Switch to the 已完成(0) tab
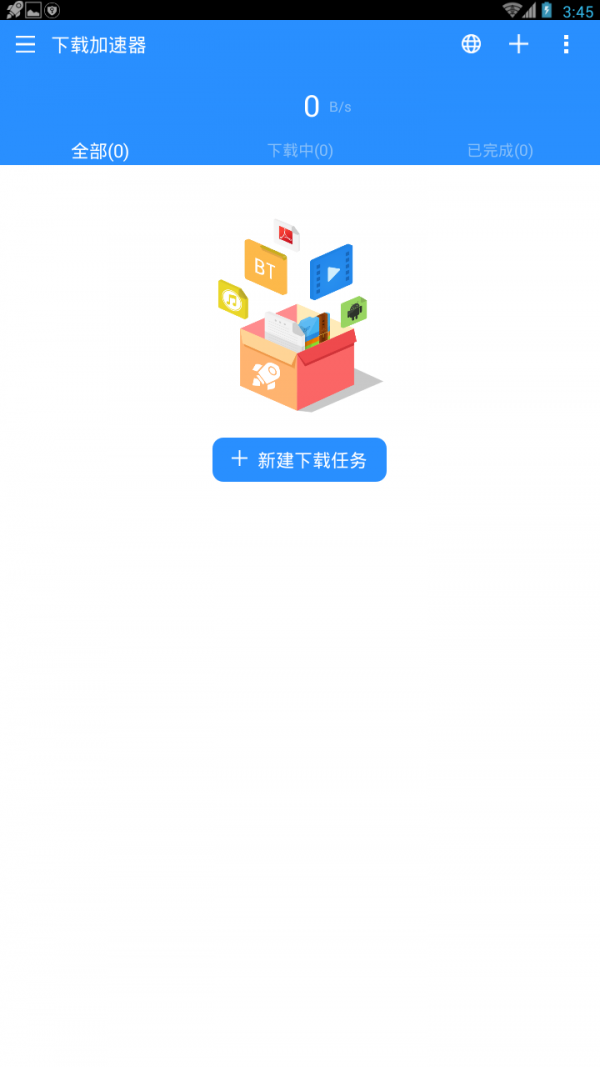The height and width of the screenshot is (1067, 600). (500, 150)
